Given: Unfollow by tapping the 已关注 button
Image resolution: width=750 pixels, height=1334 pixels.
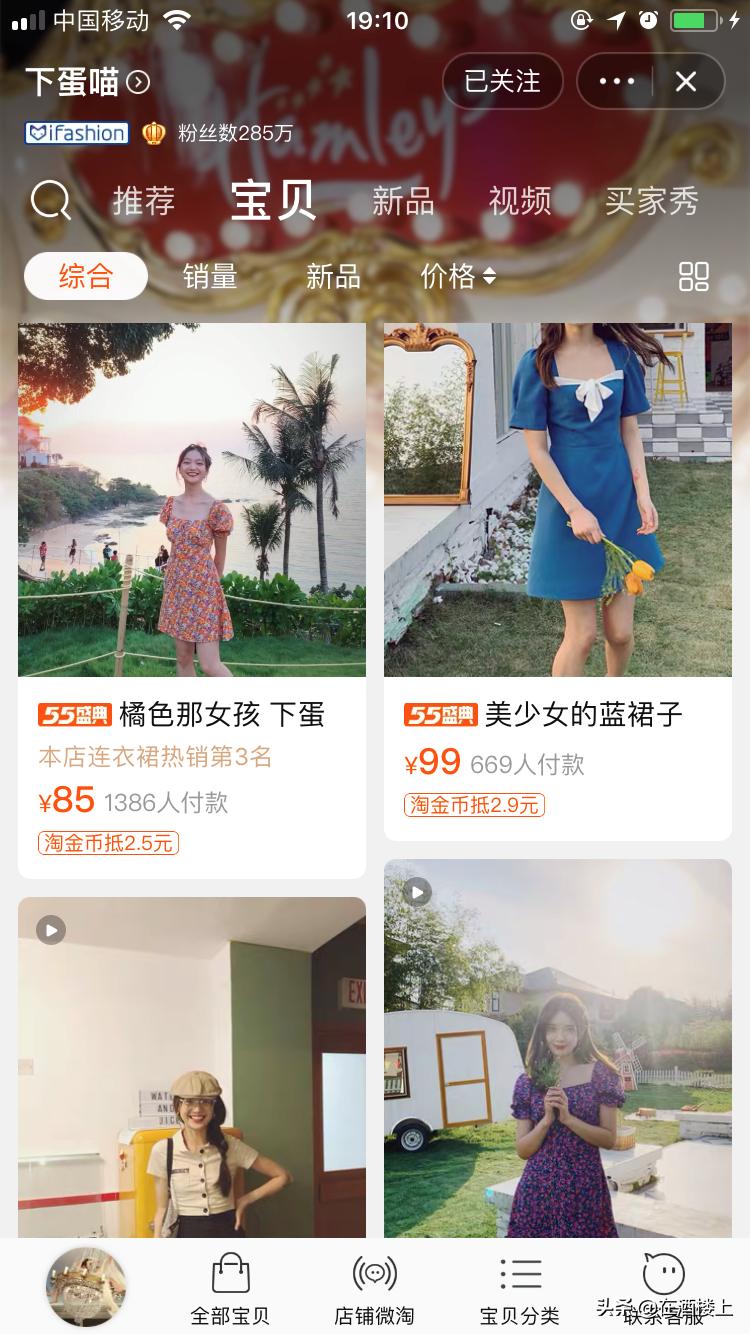Looking at the screenshot, I should click(502, 81).
